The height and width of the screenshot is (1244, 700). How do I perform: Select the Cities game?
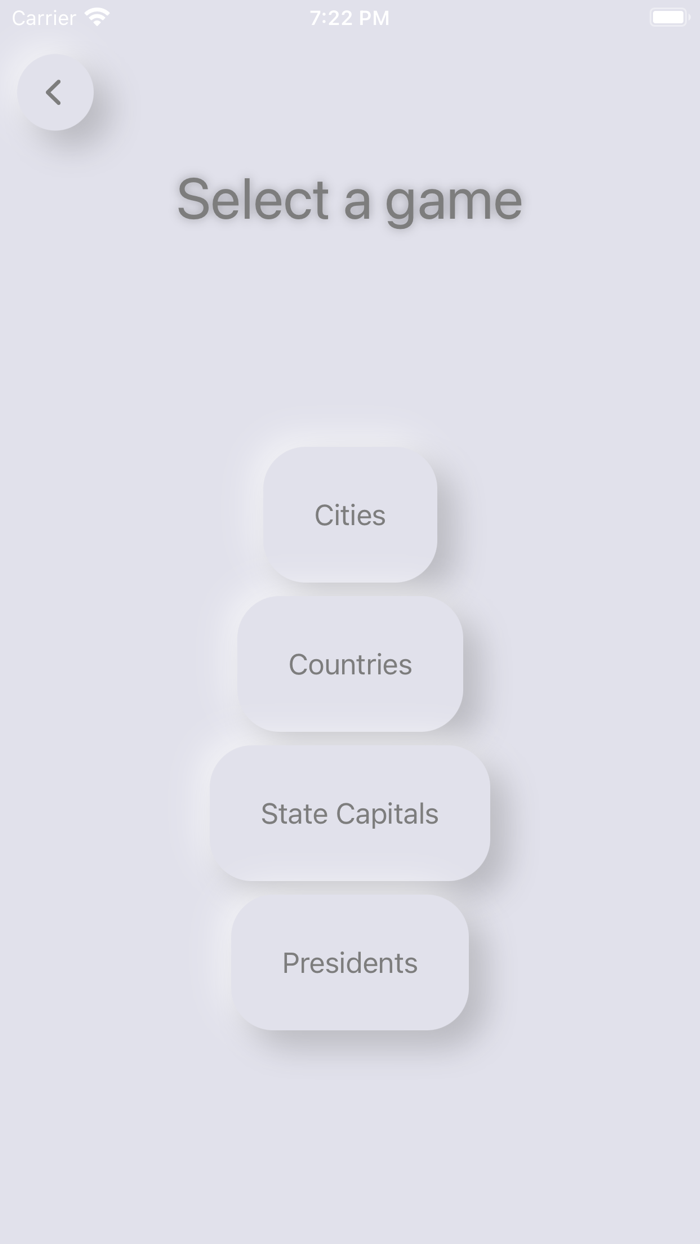coord(350,515)
